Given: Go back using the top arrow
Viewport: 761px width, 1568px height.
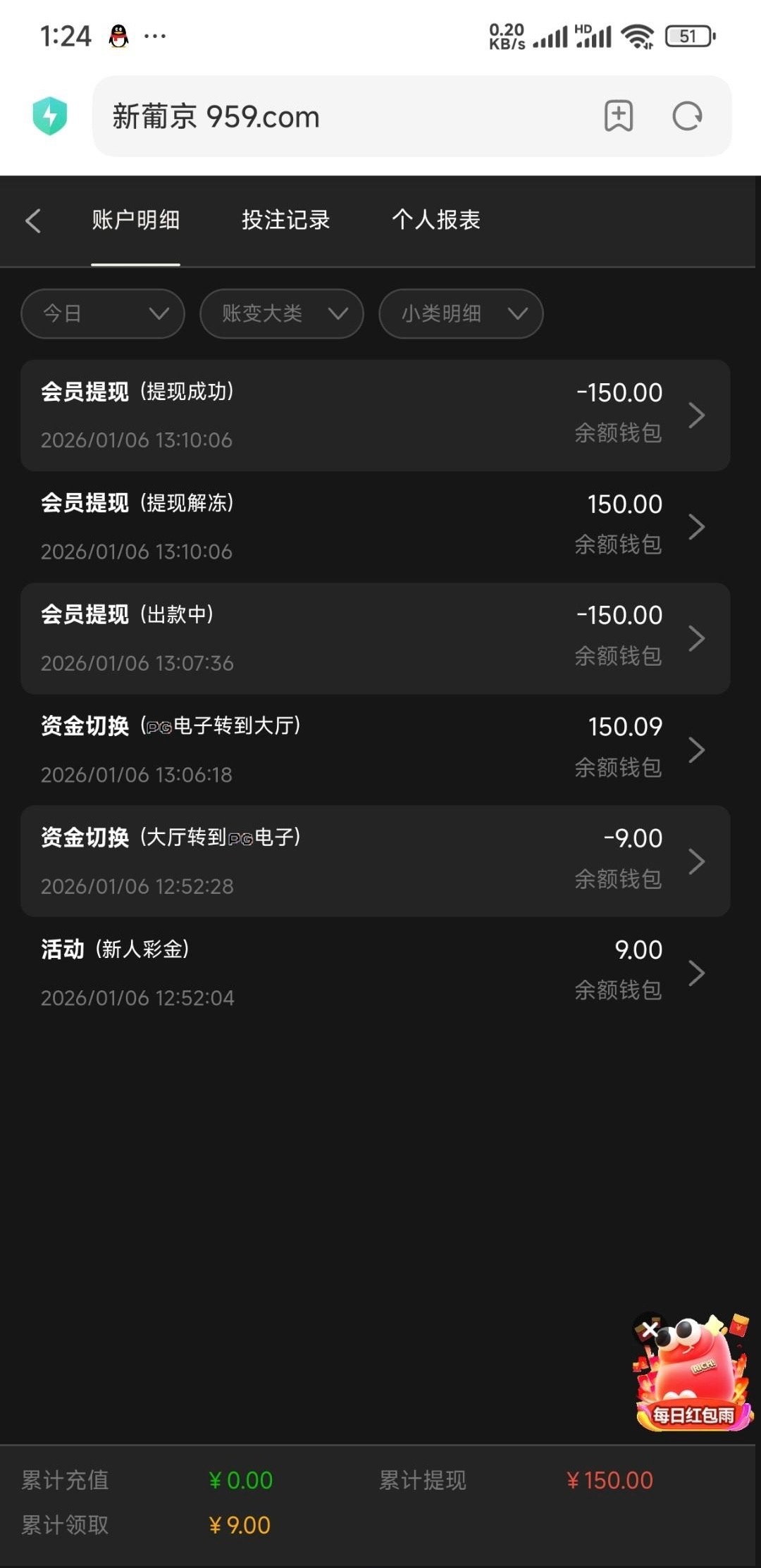Looking at the screenshot, I should (x=33, y=221).
